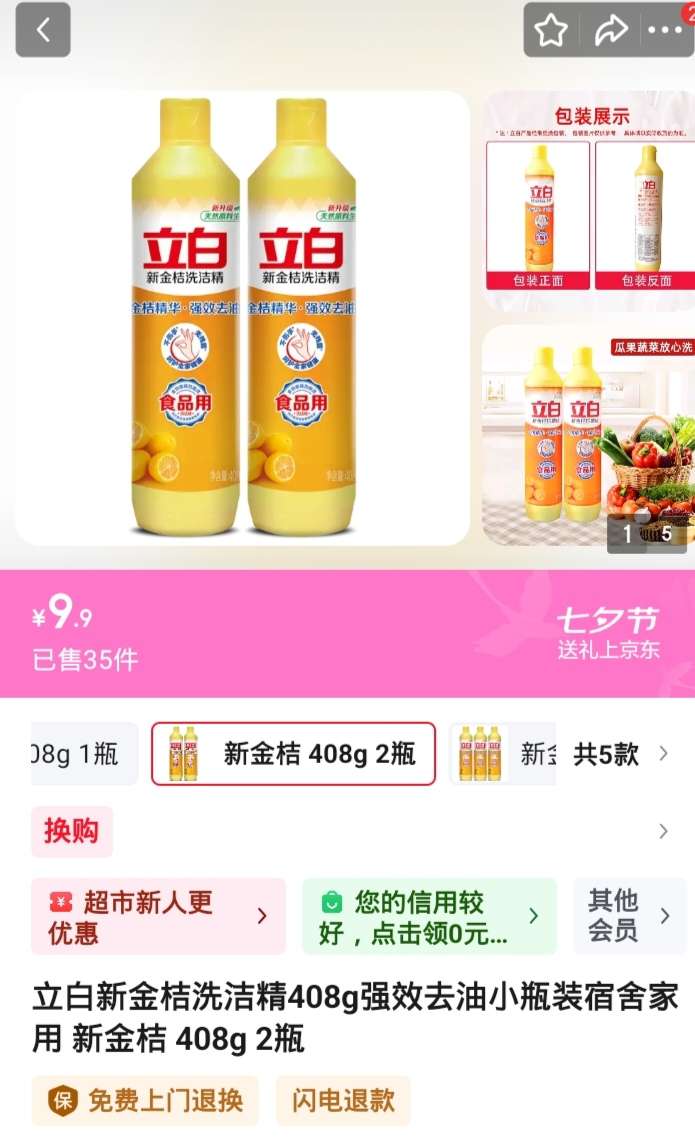View 免费上门退换 return policy
This screenshot has height=1143, width=695.
click(144, 1101)
